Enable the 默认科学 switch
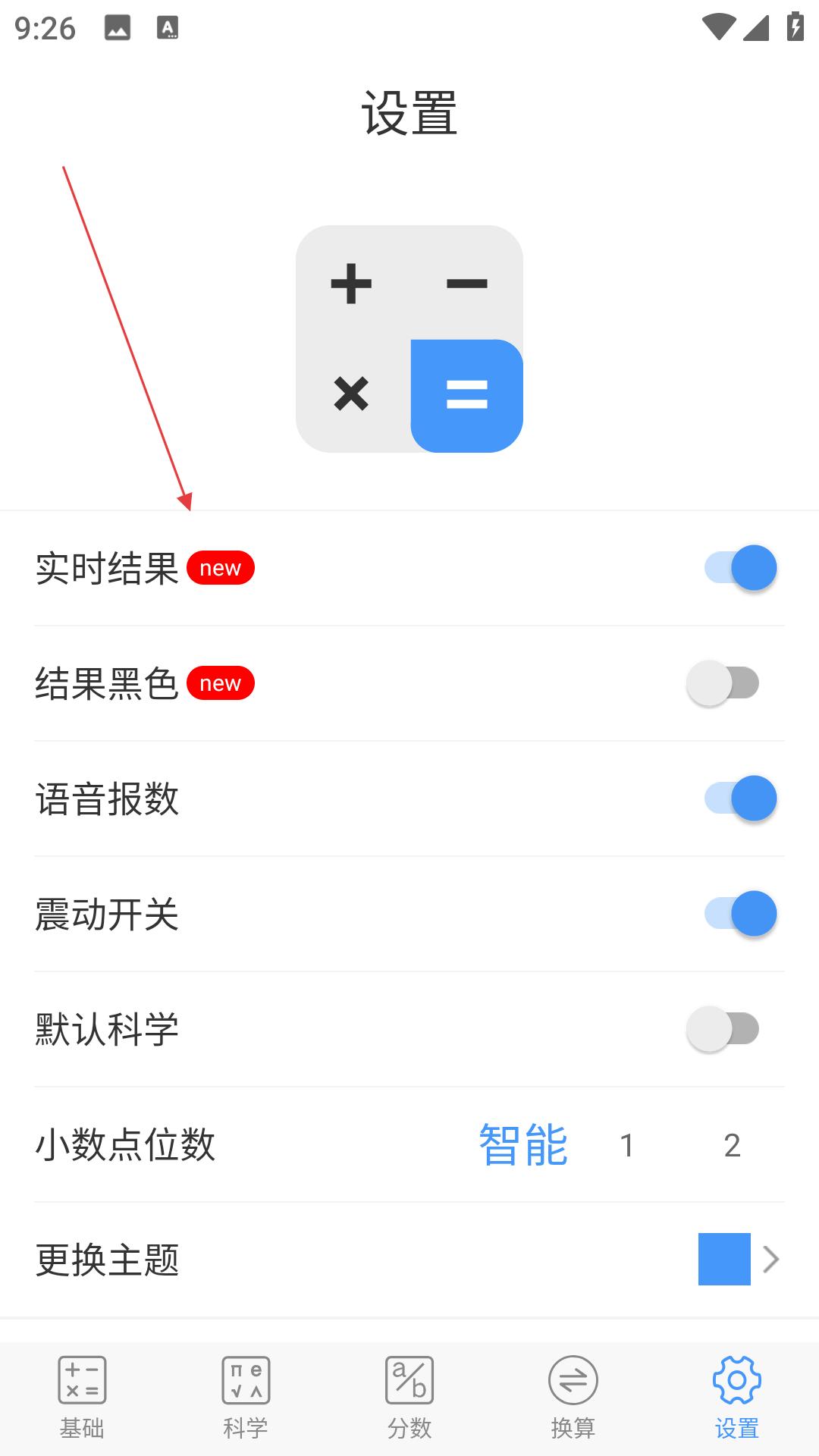This screenshot has height=1456, width=819. click(723, 1029)
